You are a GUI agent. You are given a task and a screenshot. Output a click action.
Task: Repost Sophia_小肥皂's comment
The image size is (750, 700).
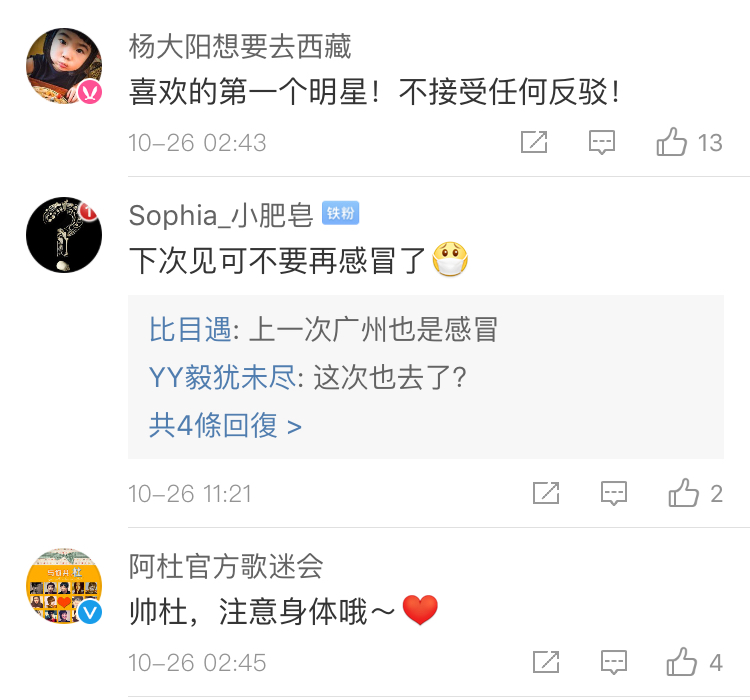tap(546, 493)
